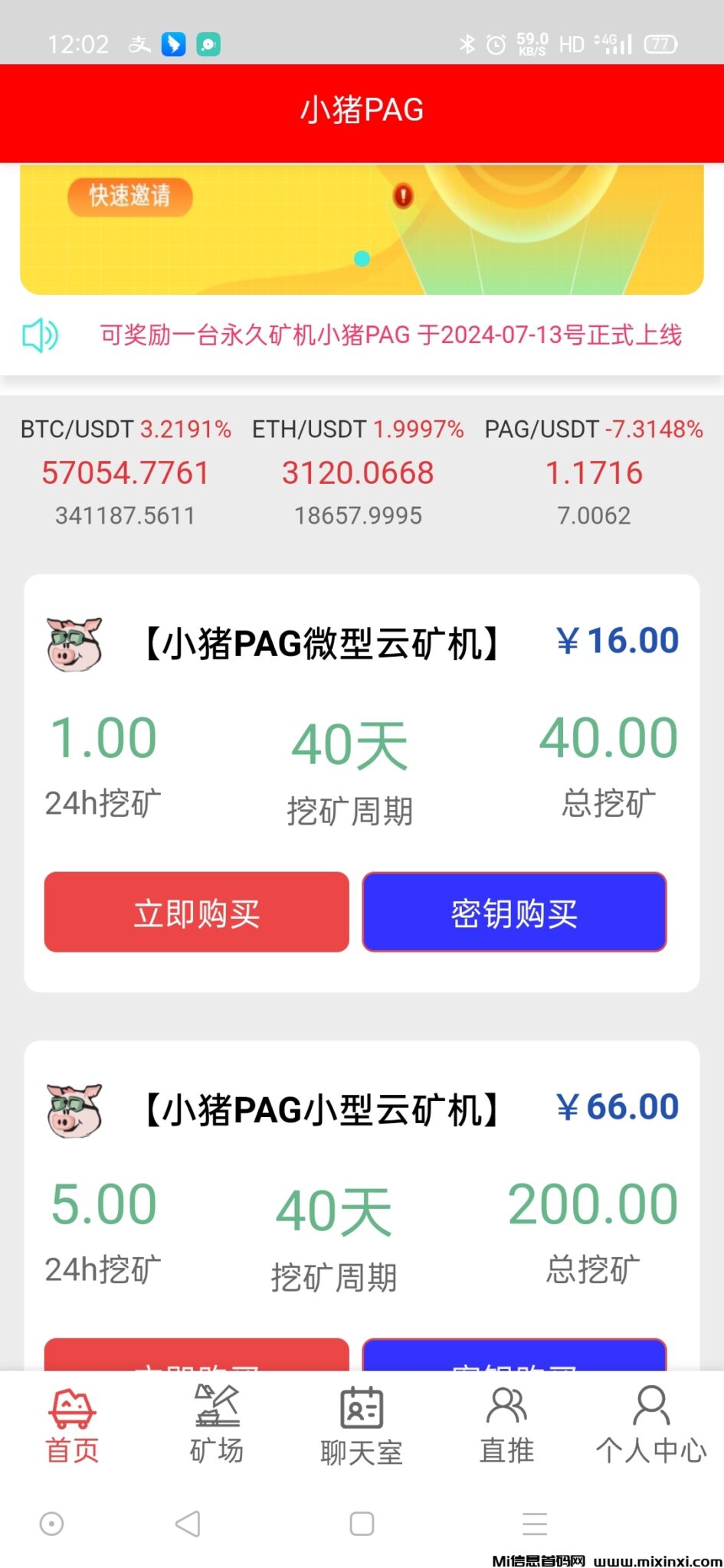Select the BTC/USDT price ticker

tap(125, 471)
